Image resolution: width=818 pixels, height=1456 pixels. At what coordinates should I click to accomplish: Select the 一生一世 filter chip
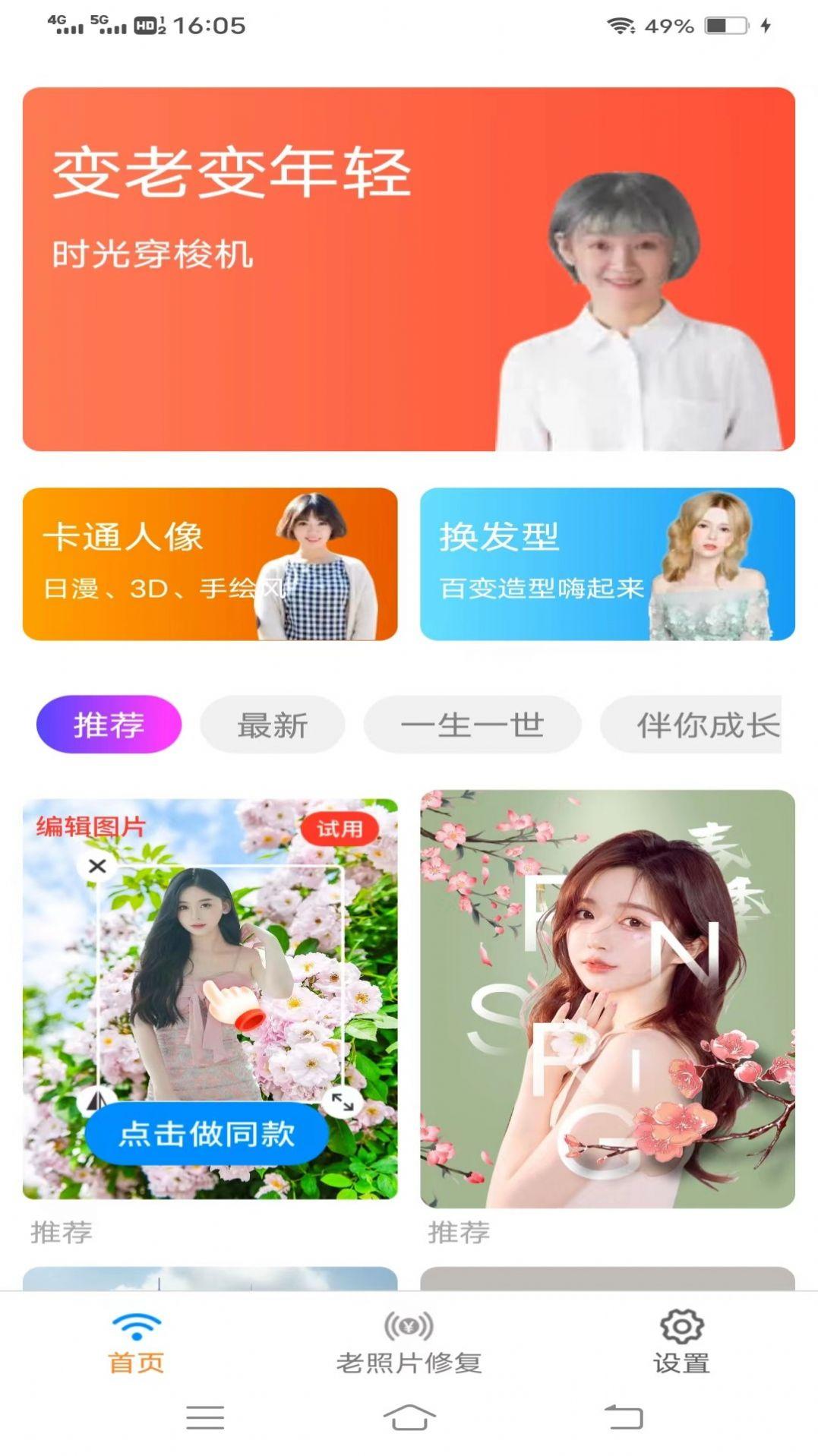click(x=472, y=725)
